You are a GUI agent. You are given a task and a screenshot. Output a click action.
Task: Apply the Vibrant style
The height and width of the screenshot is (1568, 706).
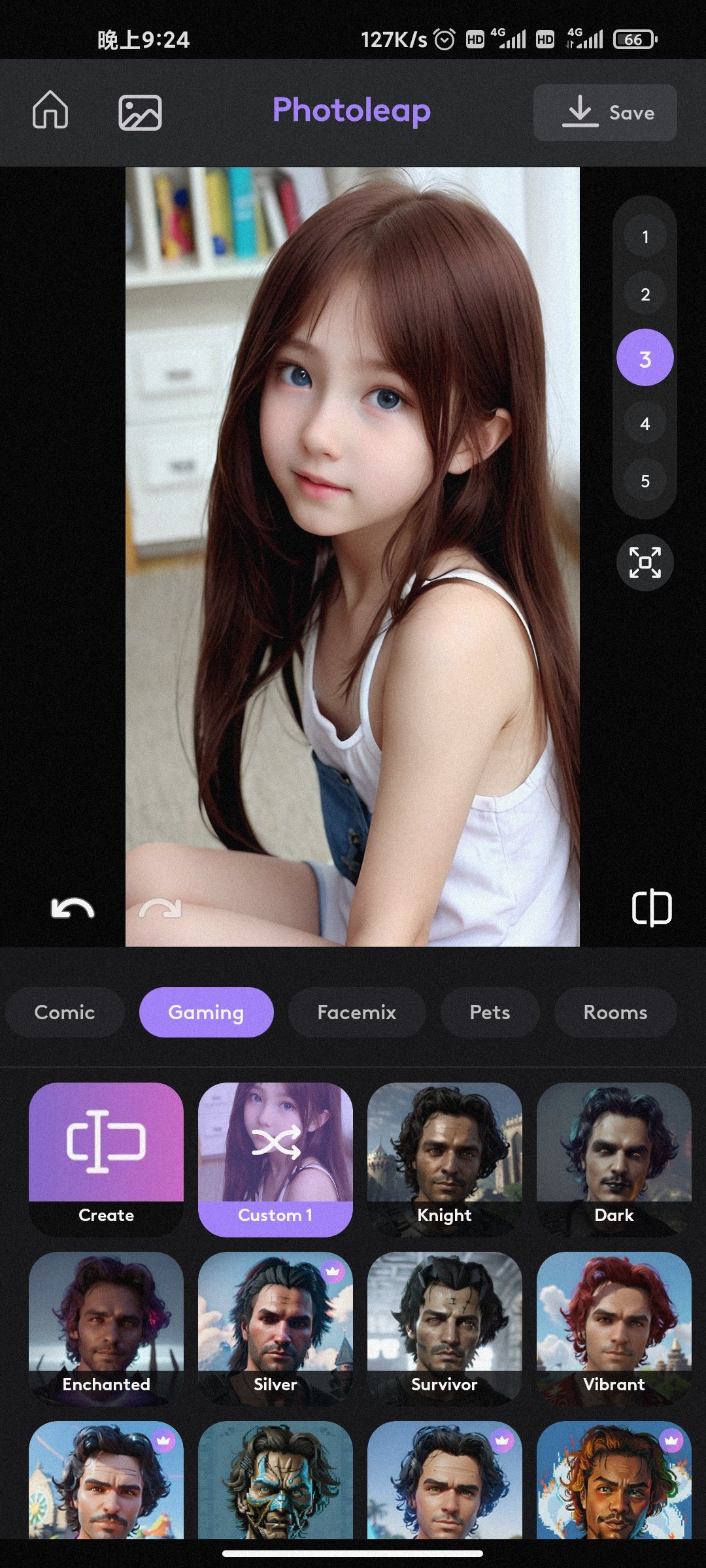(x=614, y=1328)
